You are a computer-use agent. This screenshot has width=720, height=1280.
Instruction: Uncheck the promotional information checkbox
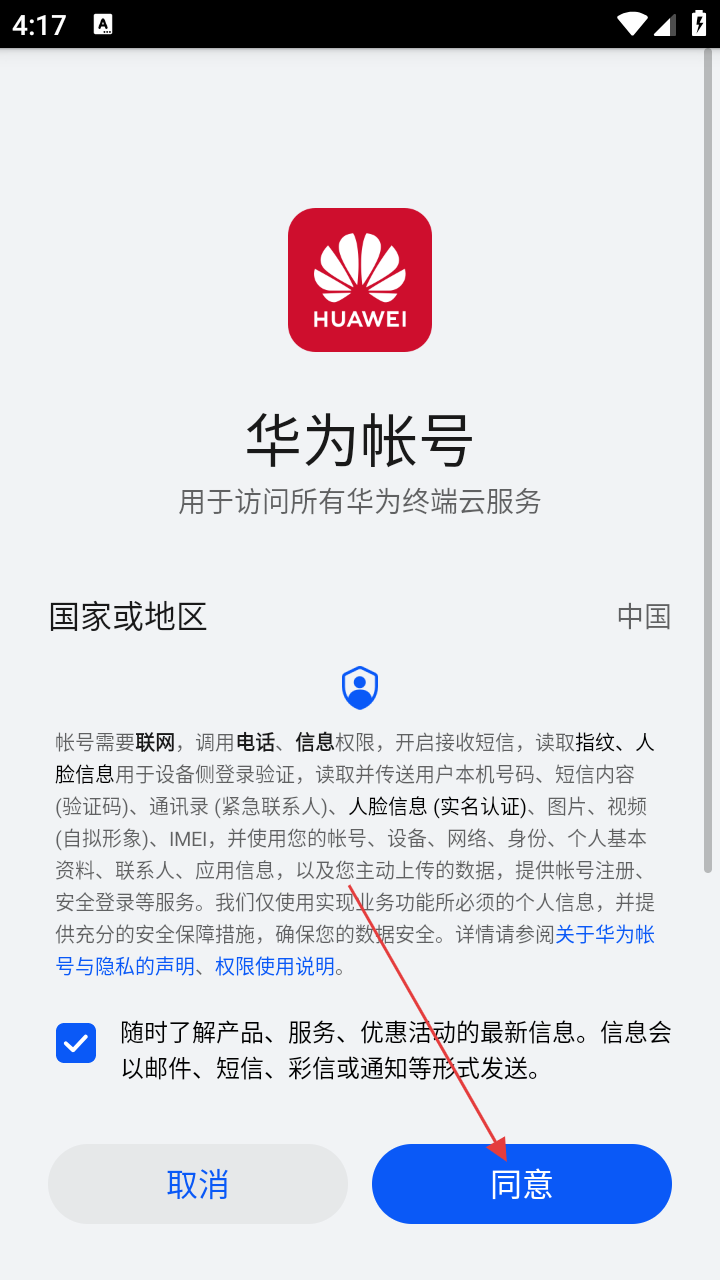coord(76,1043)
